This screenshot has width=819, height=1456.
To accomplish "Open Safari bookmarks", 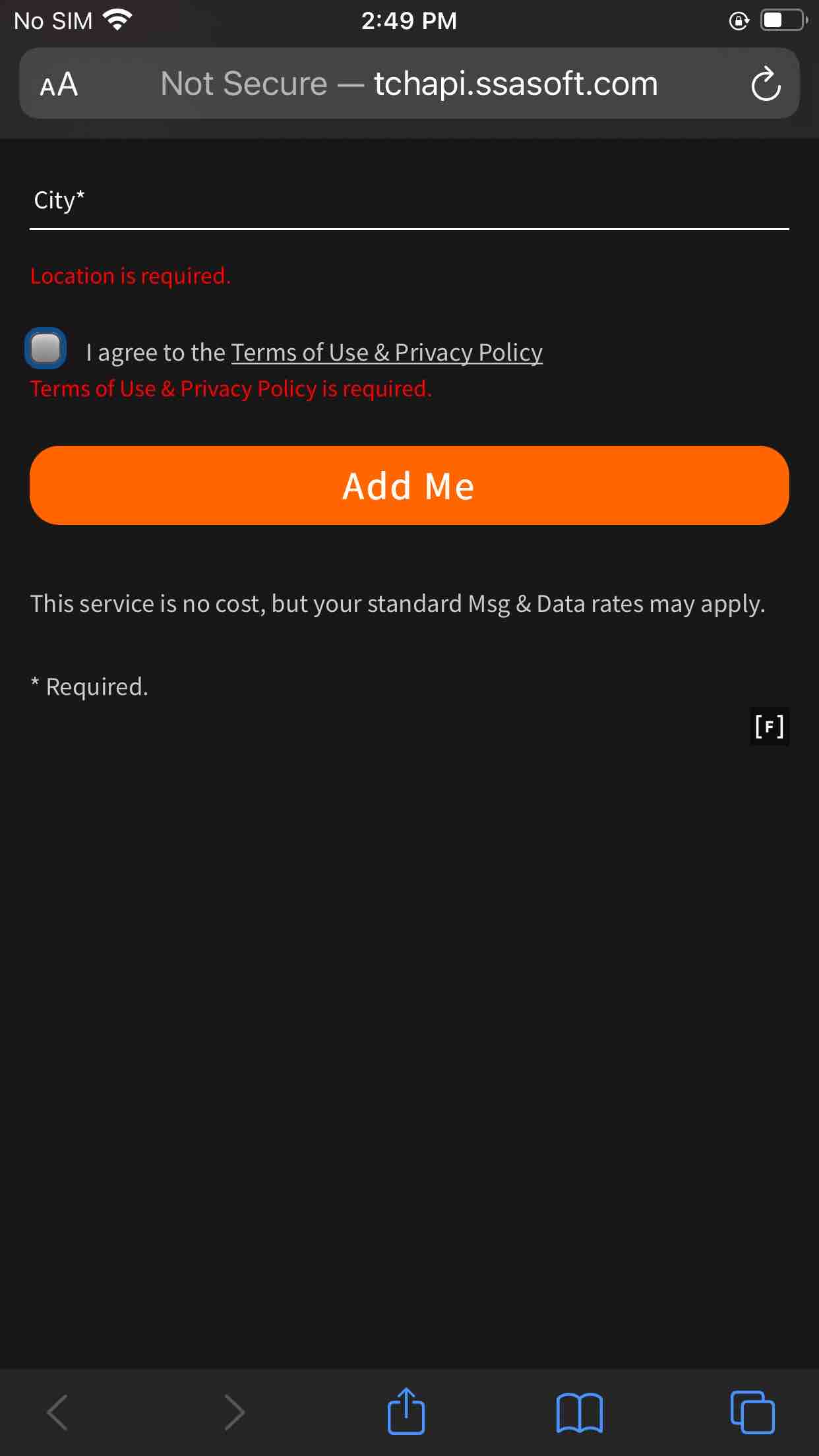I will [x=579, y=1412].
